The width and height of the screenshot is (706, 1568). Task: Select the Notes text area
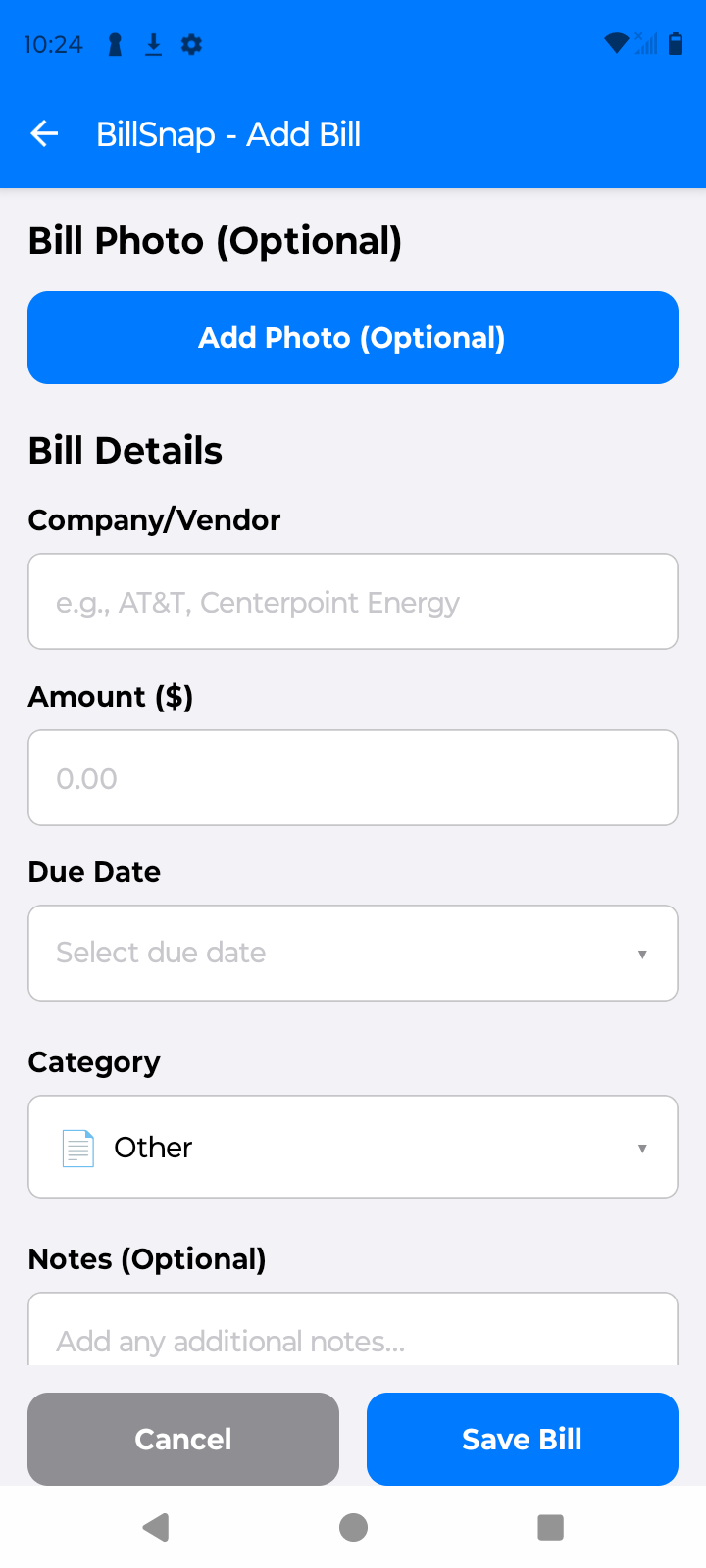coord(353,1341)
